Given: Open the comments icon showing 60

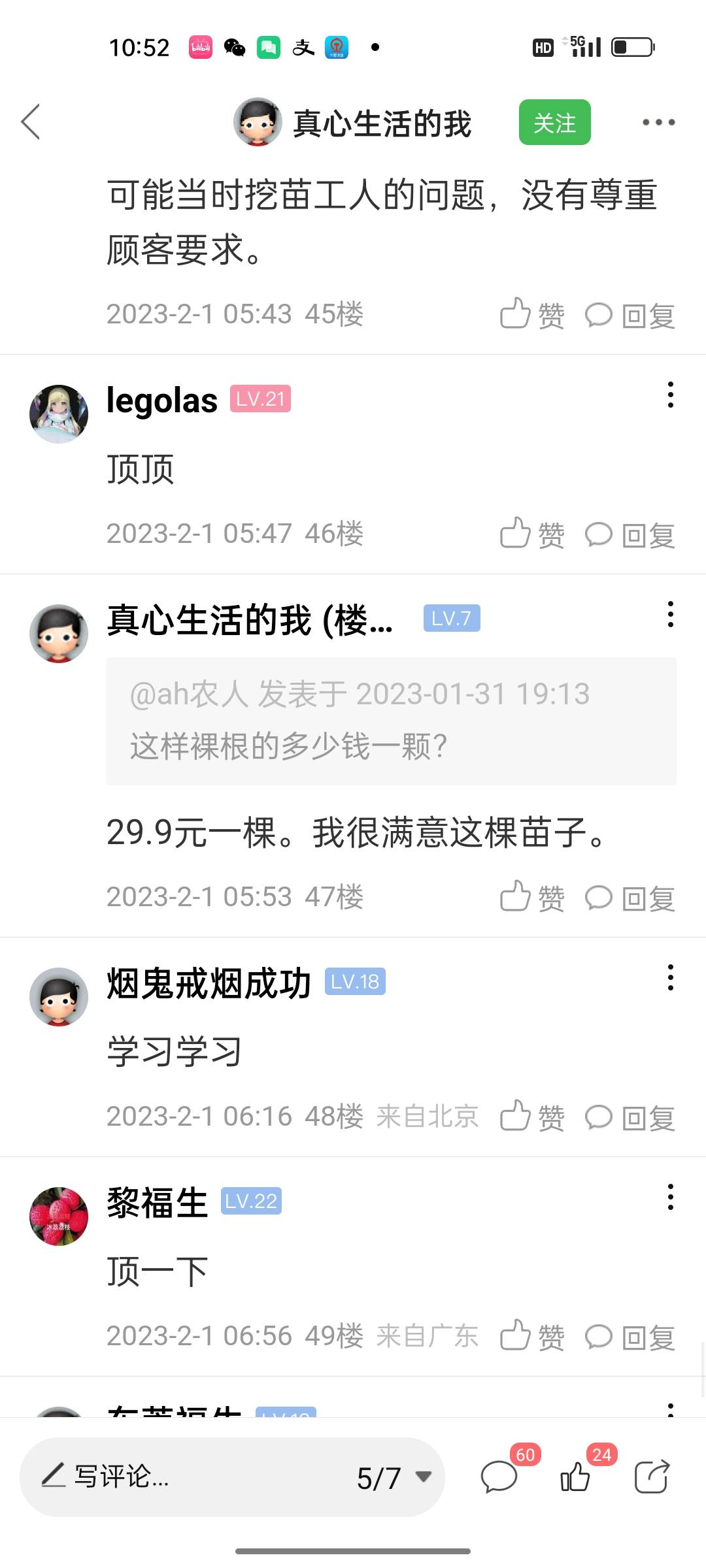Looking at the screenshot, I should pyautogui.click(x=501, y=1477).
